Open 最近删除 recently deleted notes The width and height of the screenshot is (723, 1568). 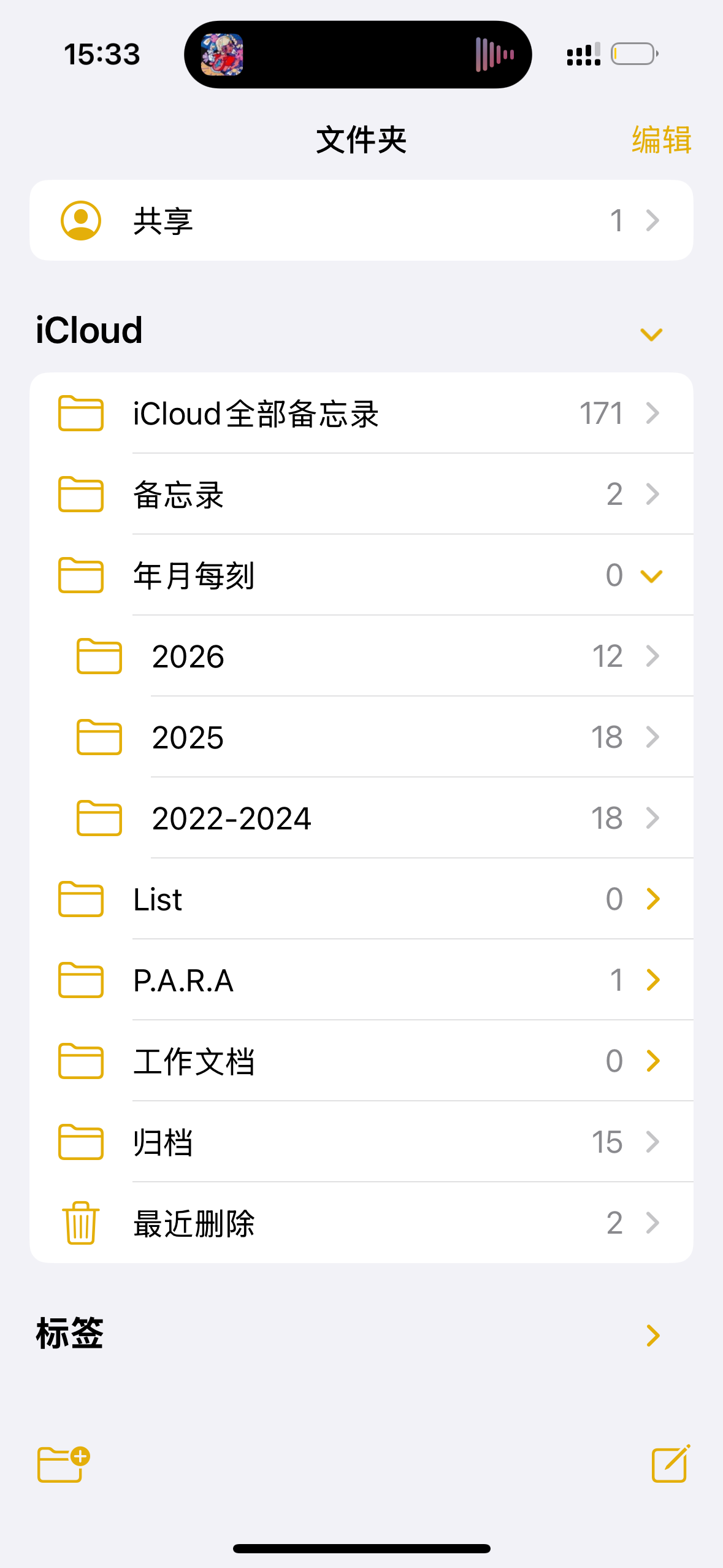(x=361, y=1223)
